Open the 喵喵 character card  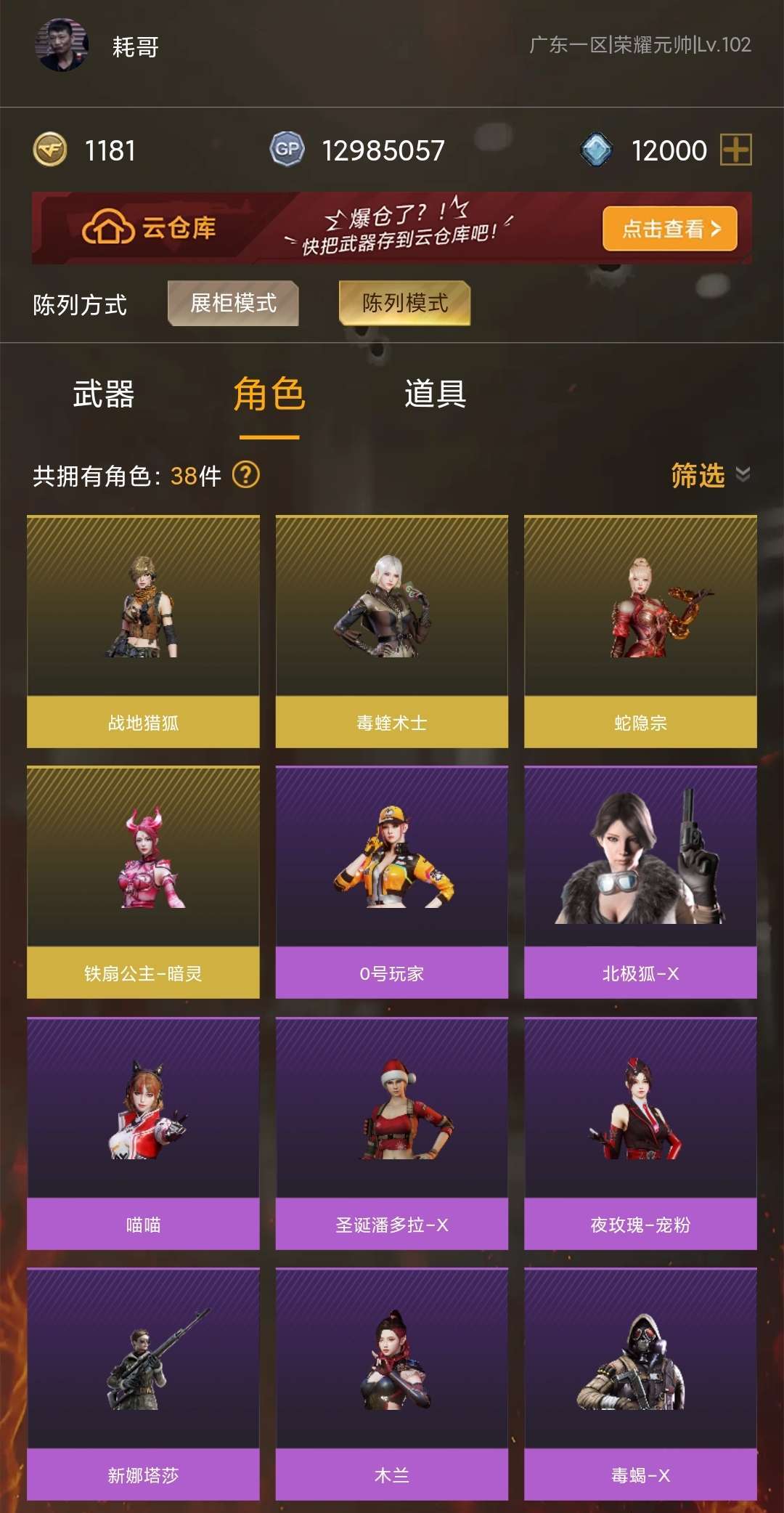[x=143, y=1132]
